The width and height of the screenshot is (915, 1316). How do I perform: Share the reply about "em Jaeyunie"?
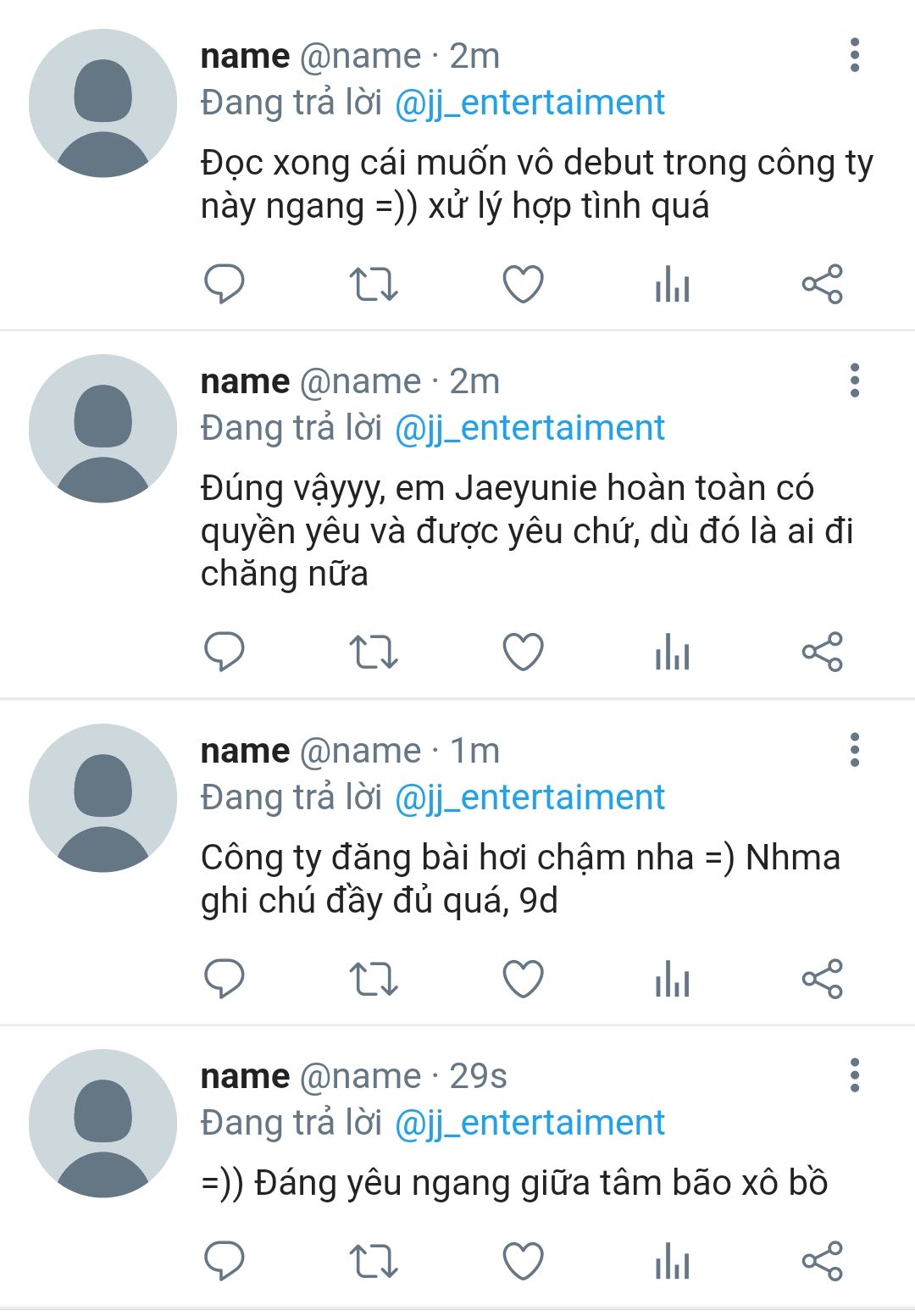click(x=822, y=652)
